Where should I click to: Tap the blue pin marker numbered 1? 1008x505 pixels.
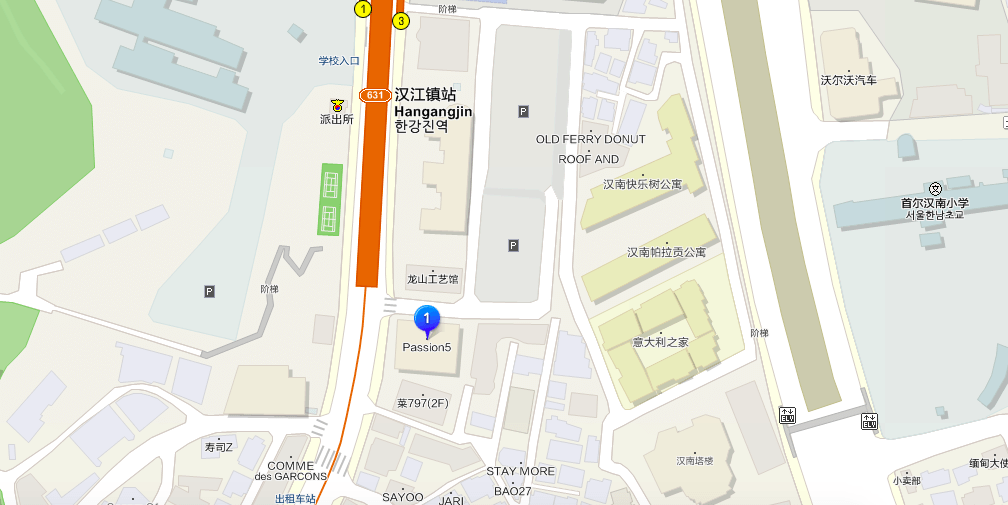[x=427, y=321]
